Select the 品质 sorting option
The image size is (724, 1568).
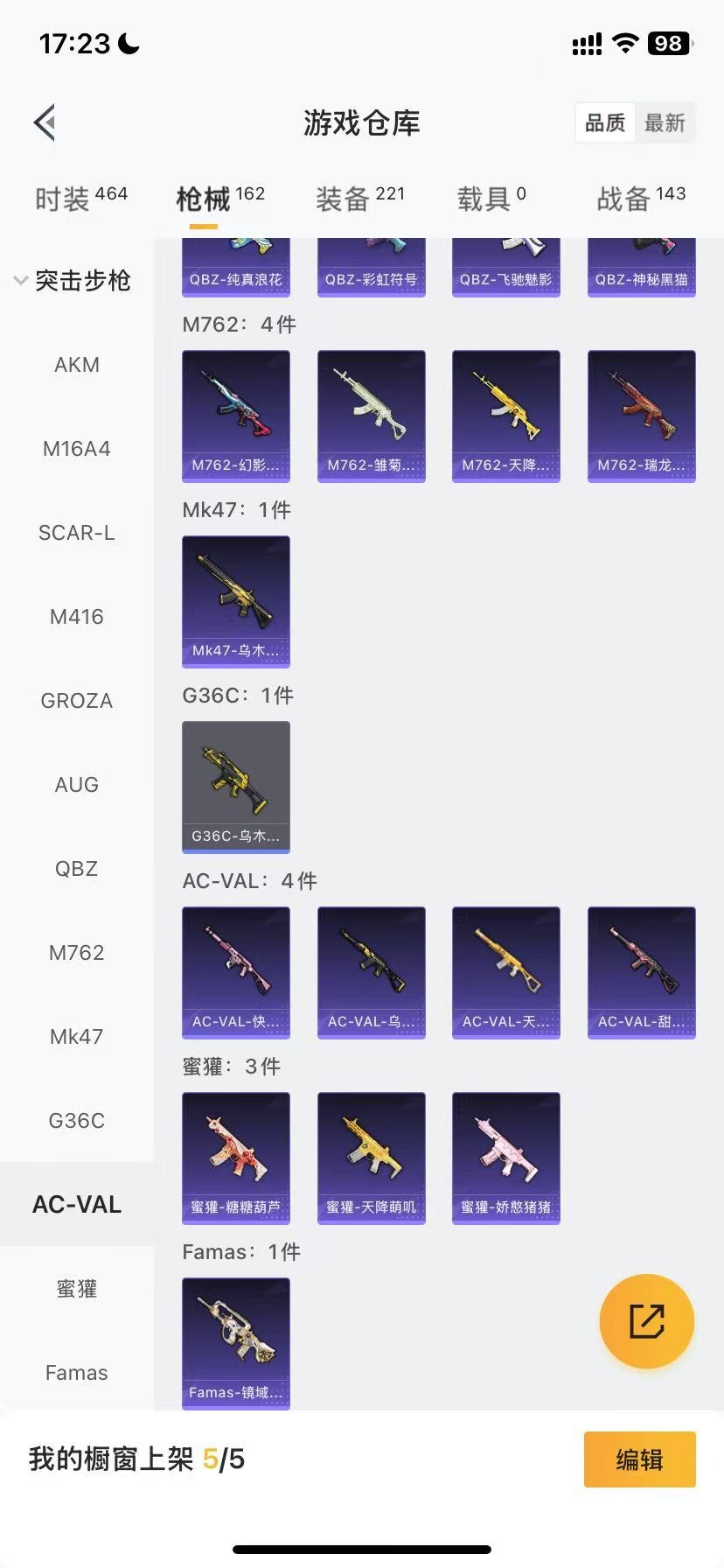tap(605, 122)
